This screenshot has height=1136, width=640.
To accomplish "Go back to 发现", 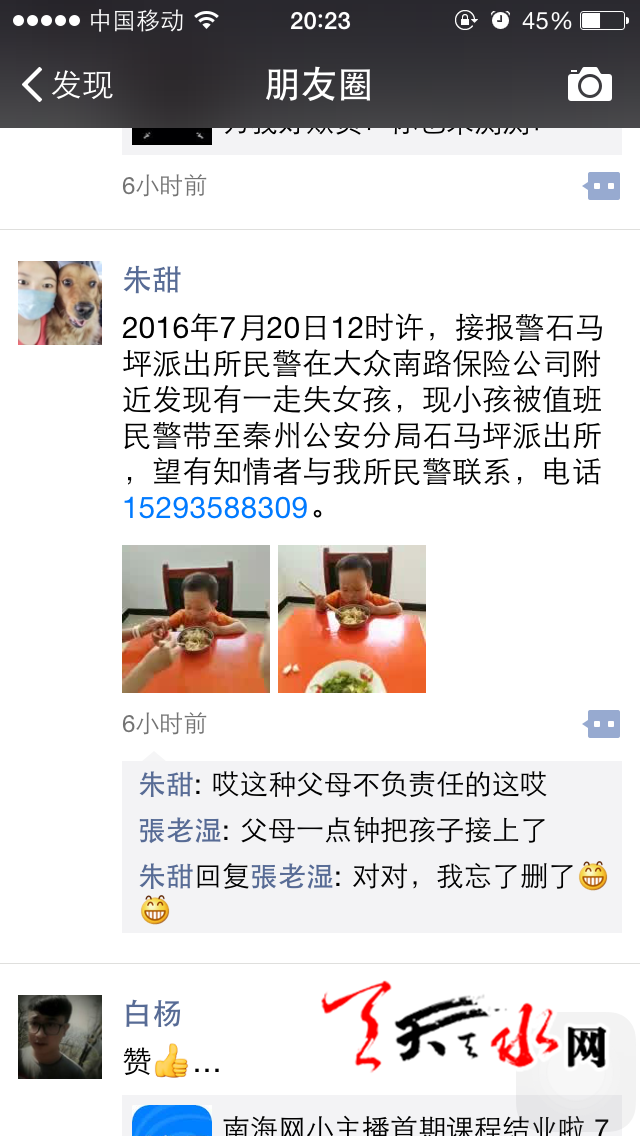I will 68,85.
